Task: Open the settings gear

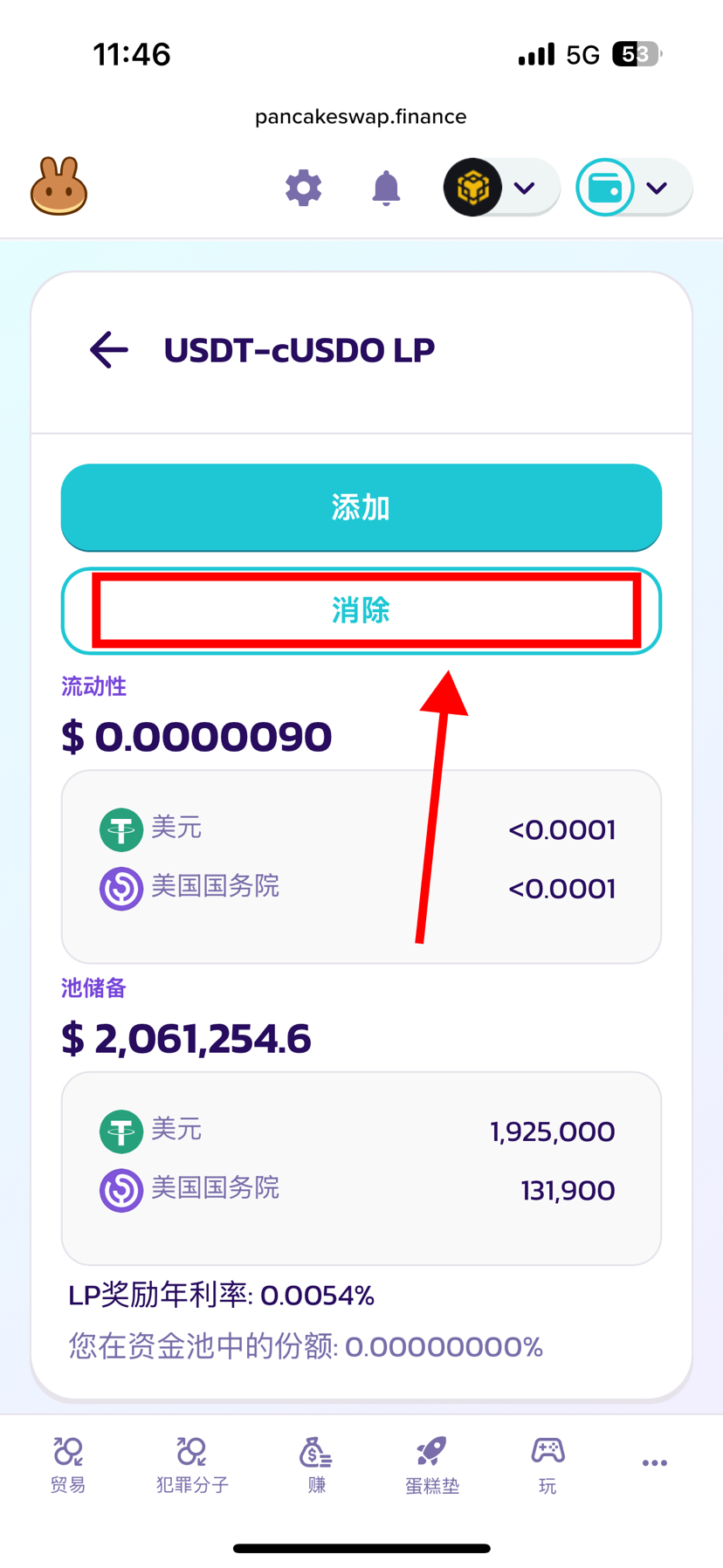Action: pos(303,188)
